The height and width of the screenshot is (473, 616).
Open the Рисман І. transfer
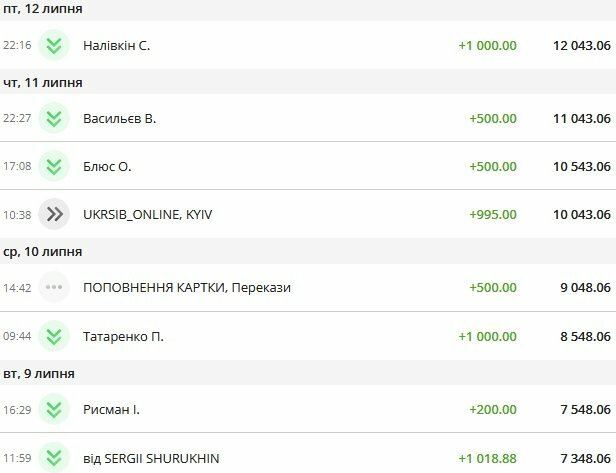110,409
